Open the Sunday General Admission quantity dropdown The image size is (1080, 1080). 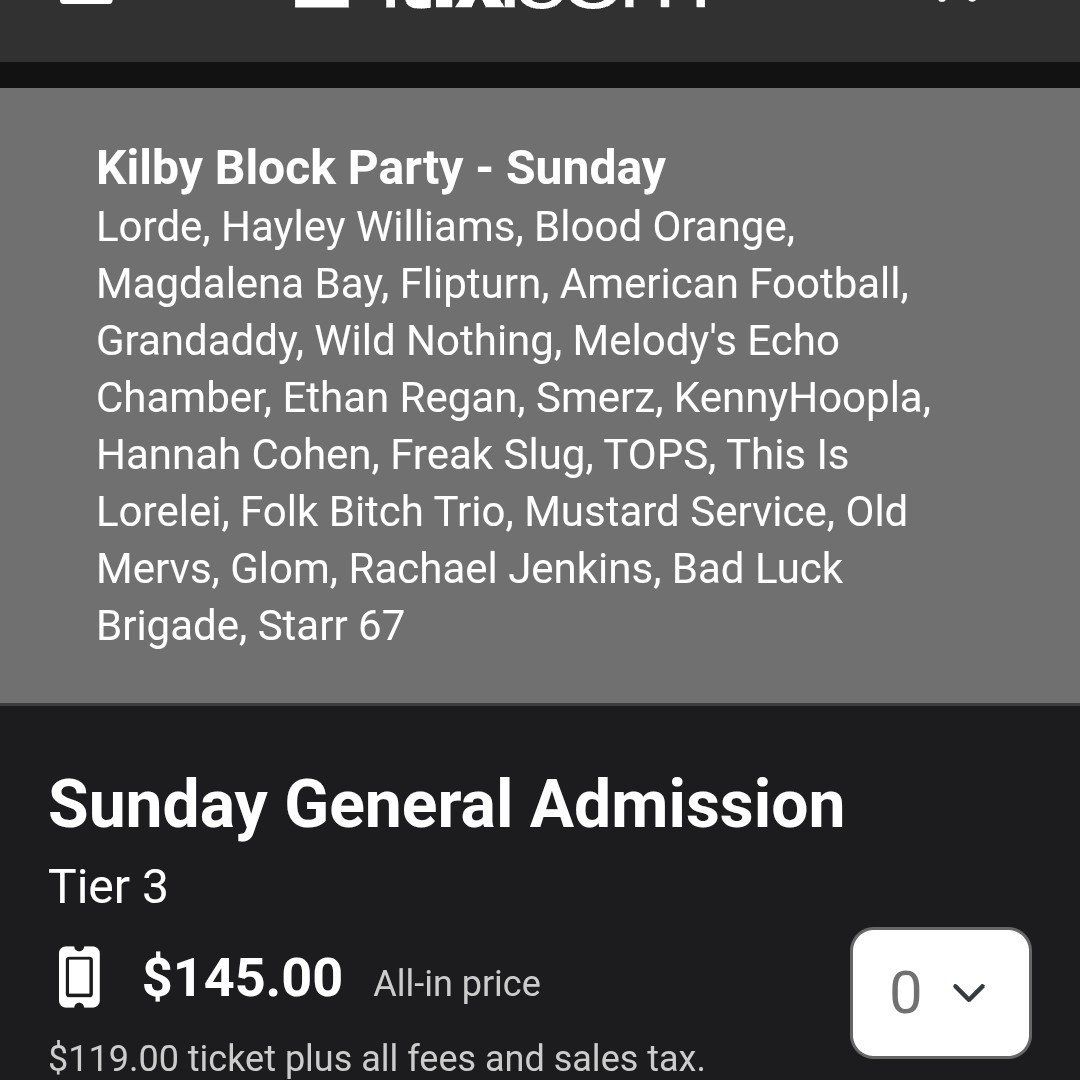(x=939, y=992)
